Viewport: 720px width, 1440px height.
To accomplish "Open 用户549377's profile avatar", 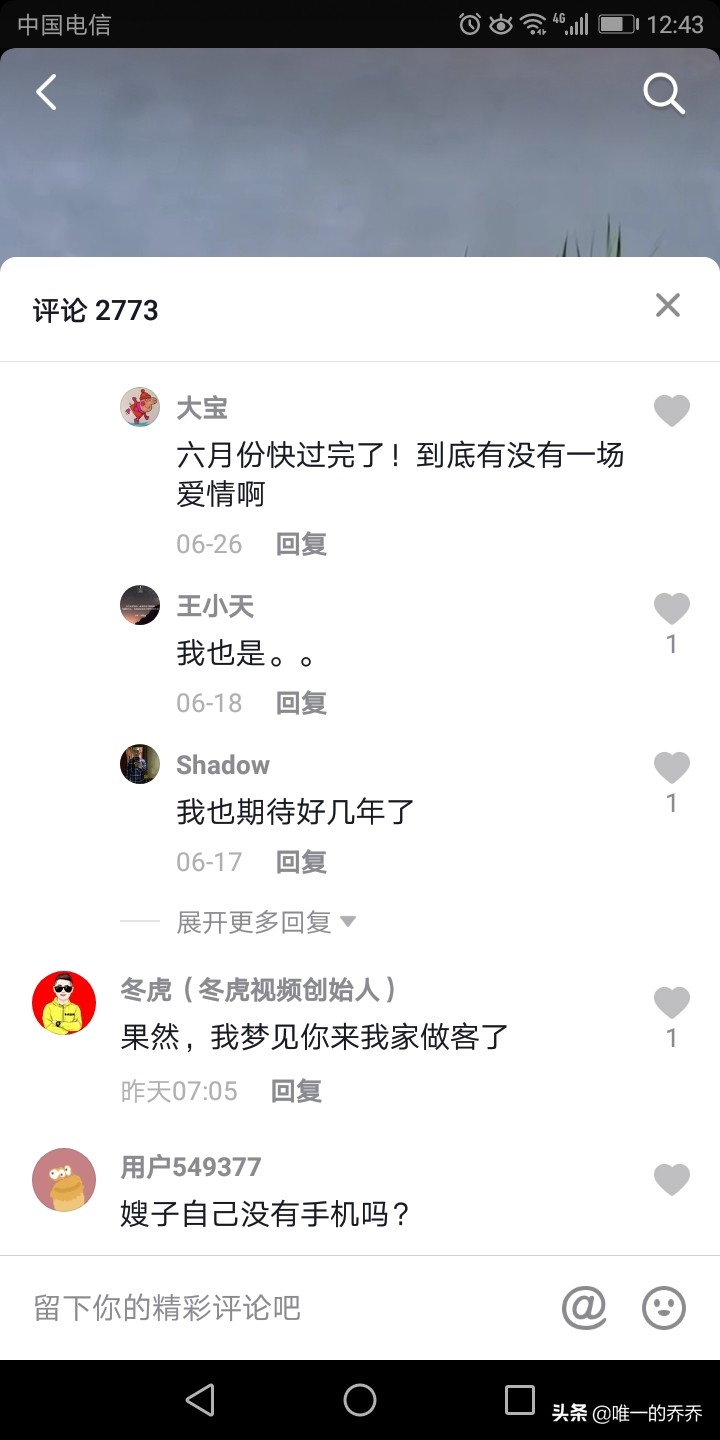I will pyautogui.click(x=64, y=1180).
